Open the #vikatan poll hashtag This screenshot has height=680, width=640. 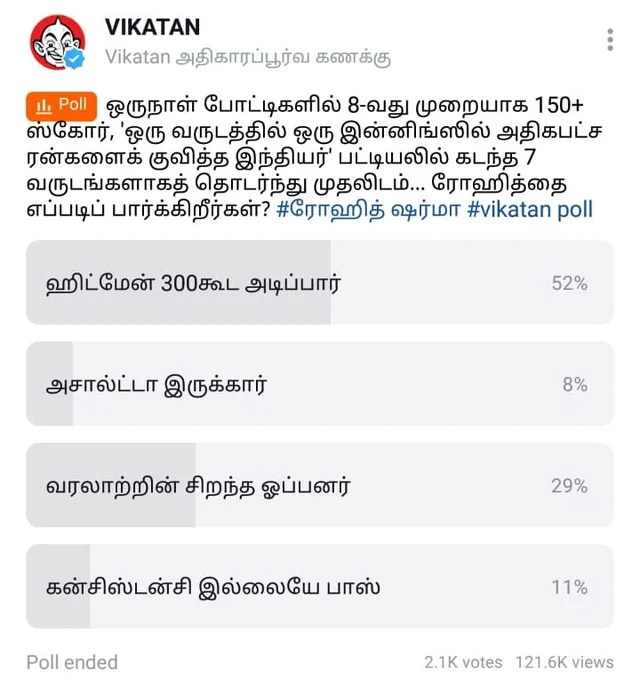tap(530, 210)
